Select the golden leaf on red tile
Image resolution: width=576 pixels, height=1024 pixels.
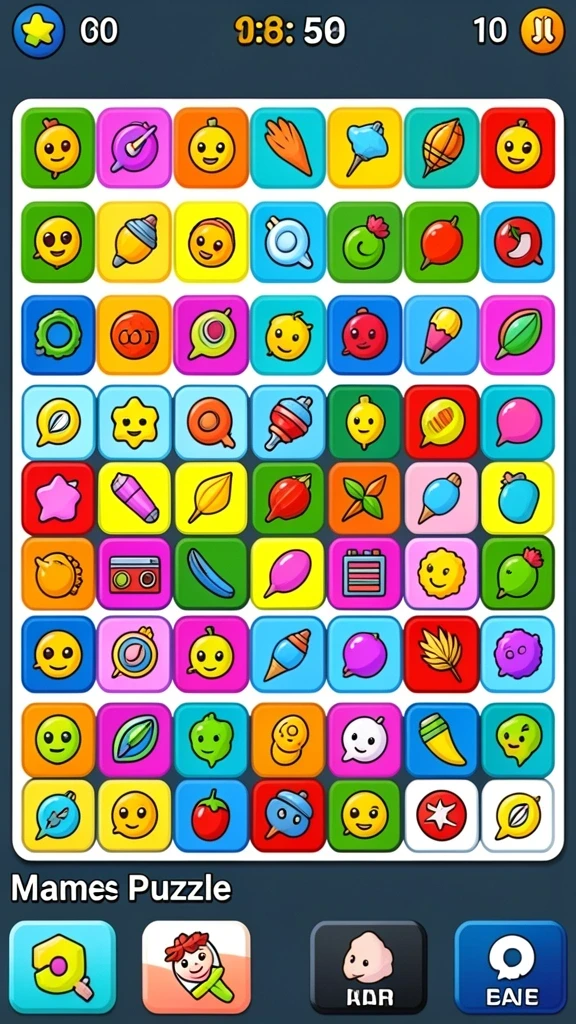click(x=441, y=654)
